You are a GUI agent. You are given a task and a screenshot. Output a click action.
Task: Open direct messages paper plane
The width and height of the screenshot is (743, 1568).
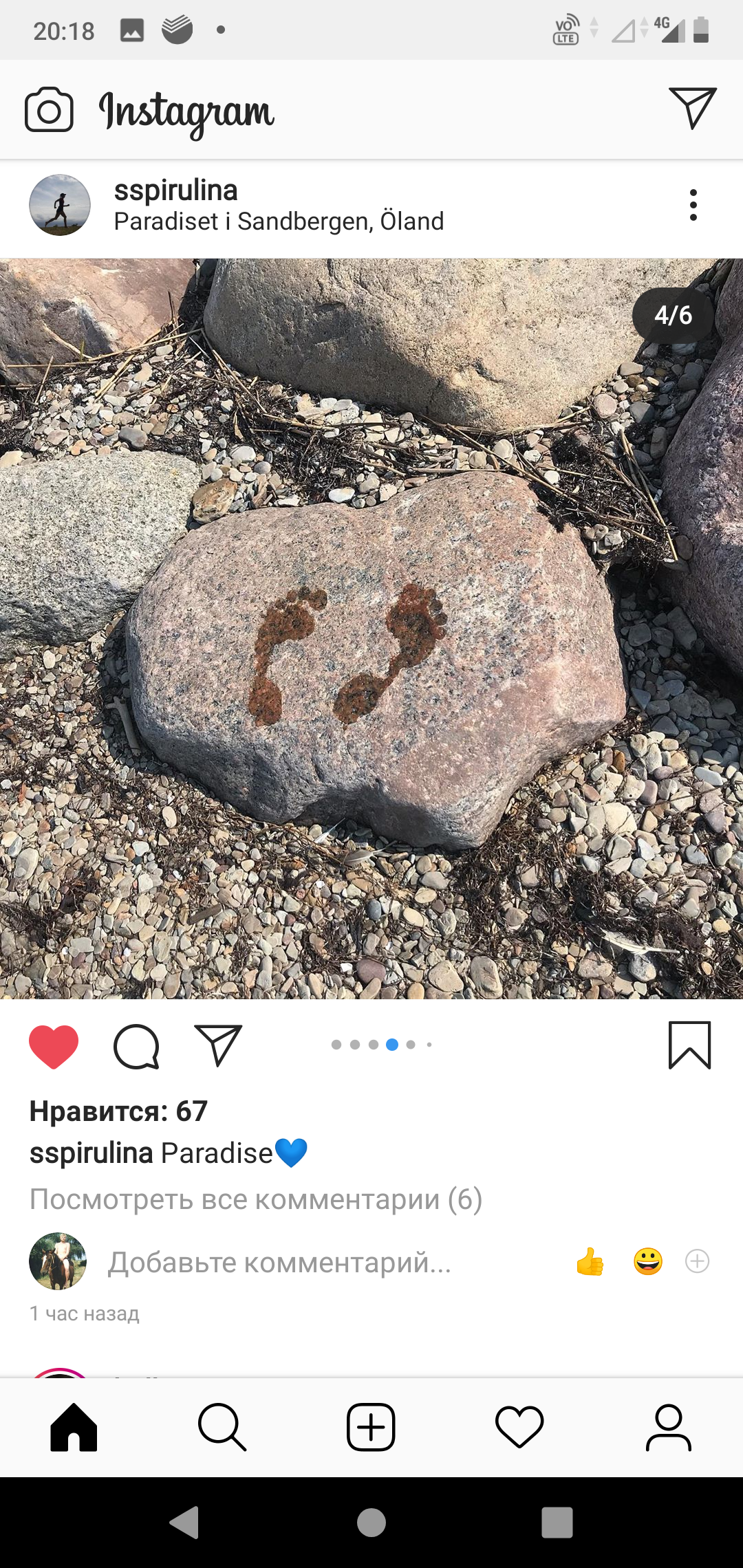coord(693,108)
